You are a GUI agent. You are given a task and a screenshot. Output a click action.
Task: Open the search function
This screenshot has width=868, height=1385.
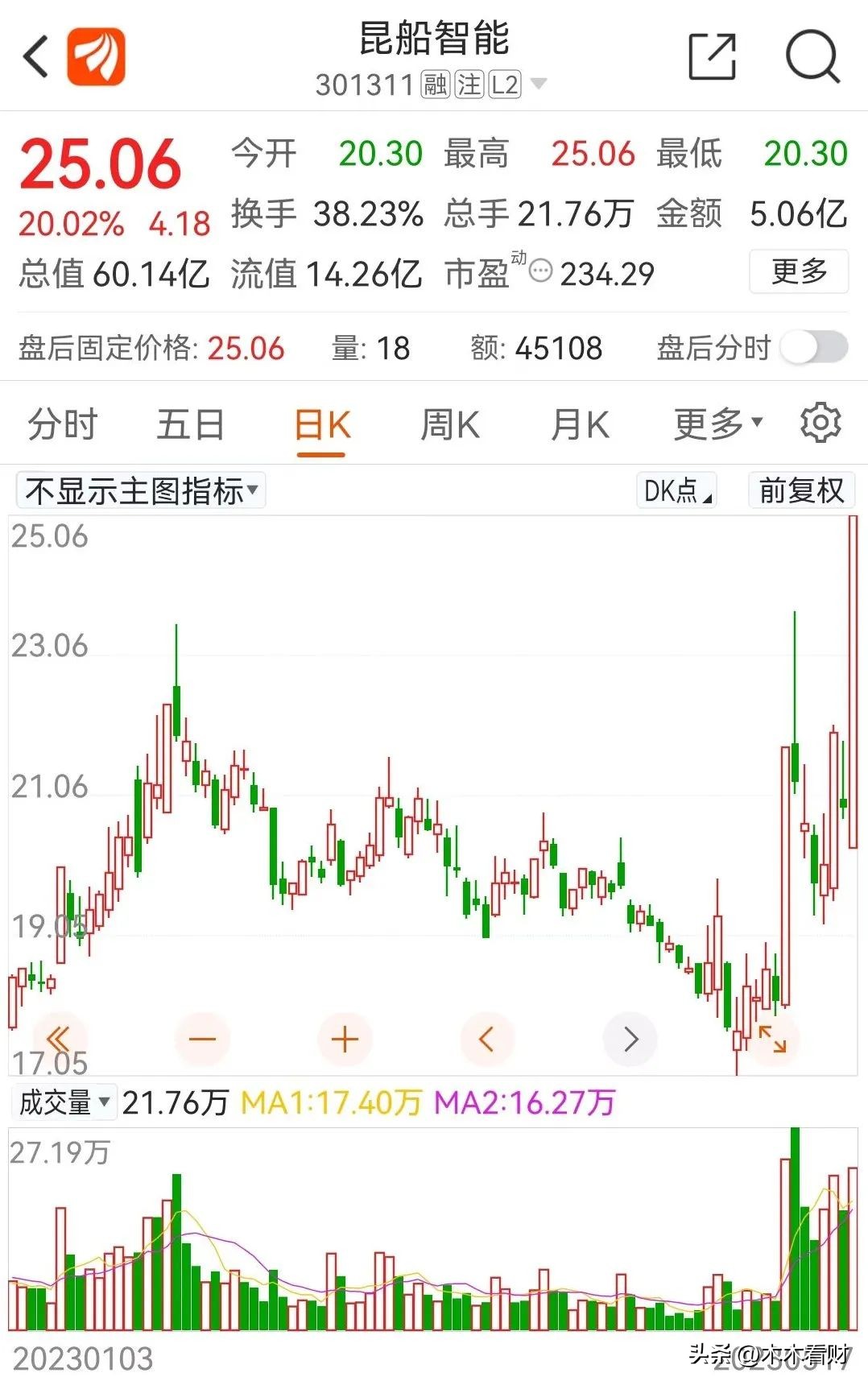[x=813, y=55]
